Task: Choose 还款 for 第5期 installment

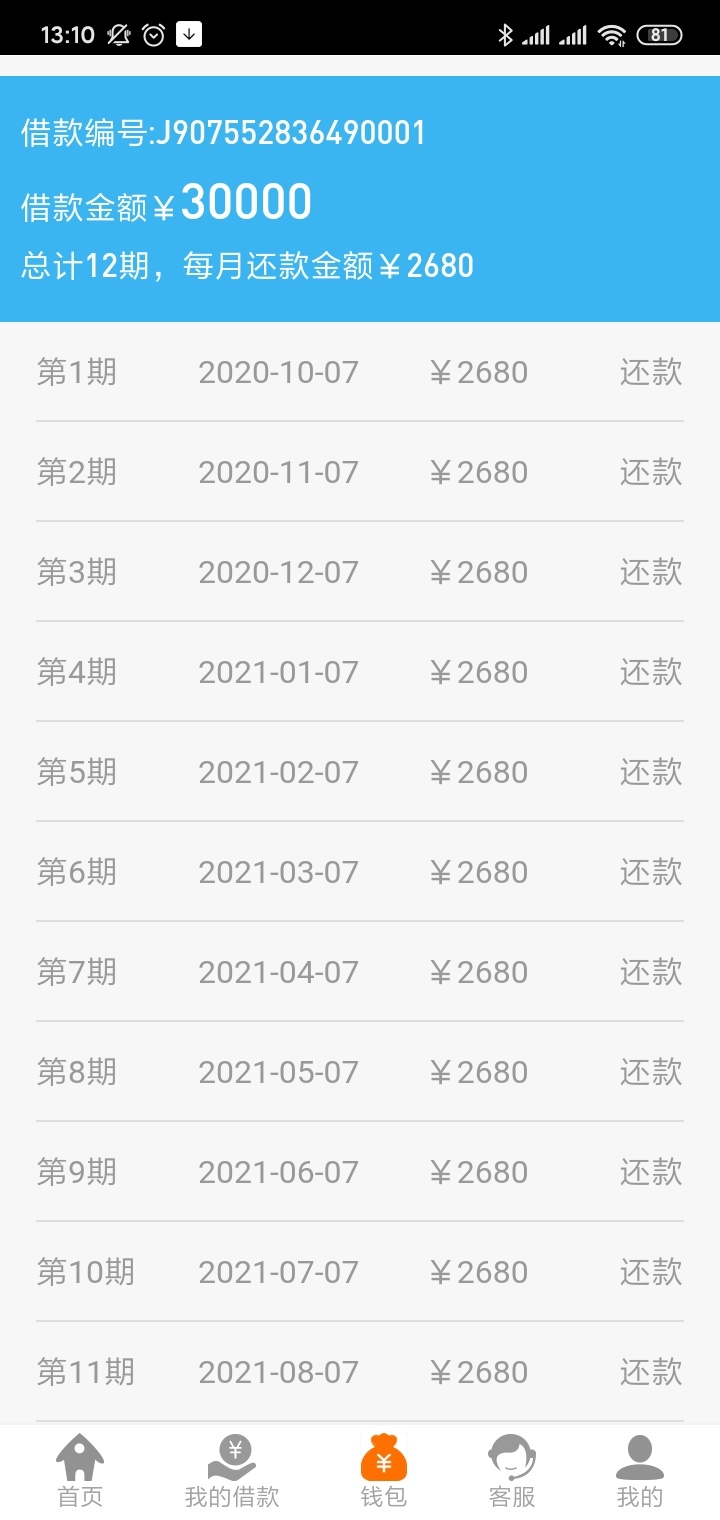Action: click(651, 772)
